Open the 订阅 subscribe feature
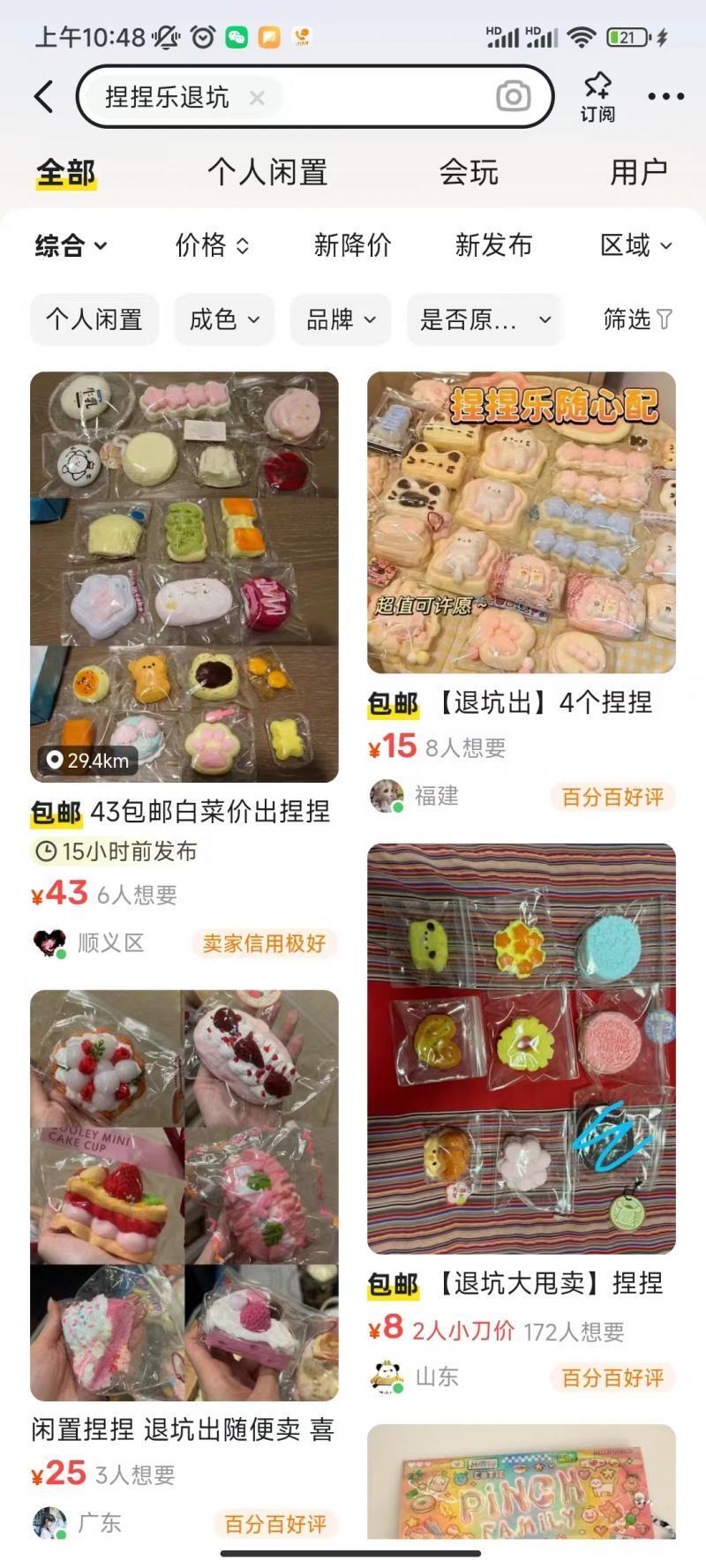Viewport: 706px width, 1568px height. tap(597, 94)
